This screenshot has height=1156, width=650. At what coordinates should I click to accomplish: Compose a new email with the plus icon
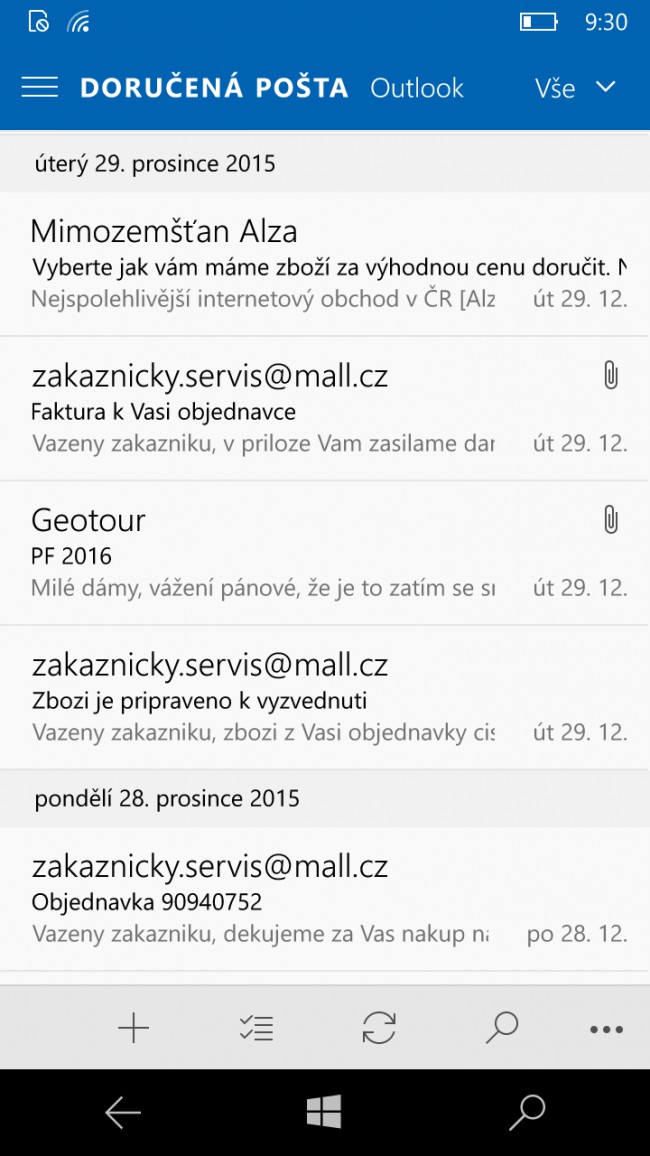[x=133, y=1028]
